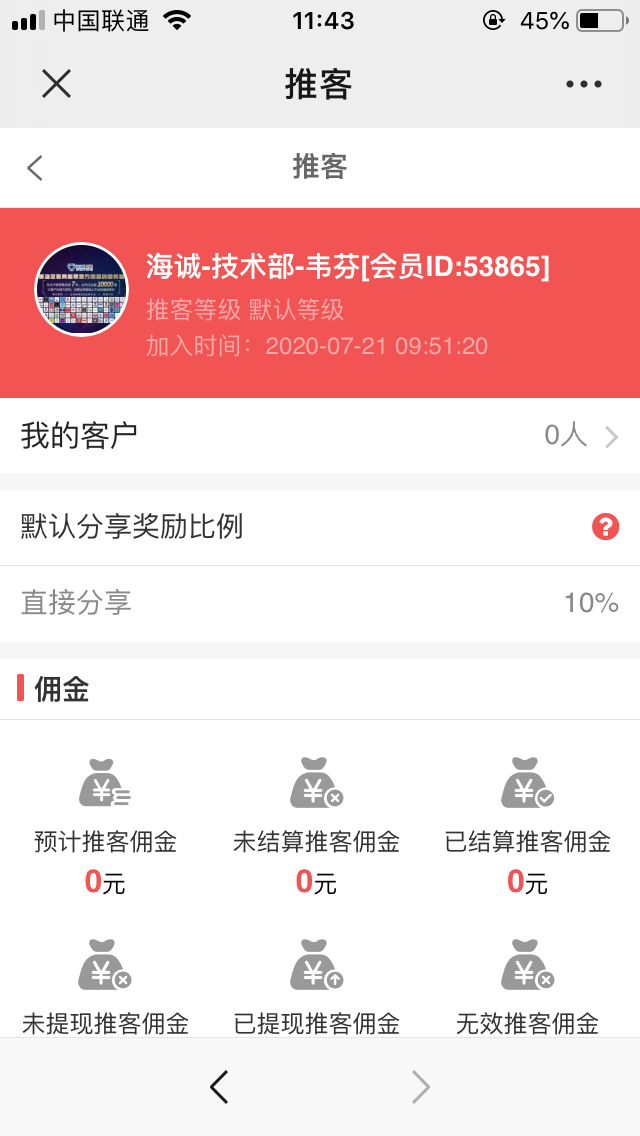
Task: Tap the profile avatar of 韦芬
Action: [82, 290]
